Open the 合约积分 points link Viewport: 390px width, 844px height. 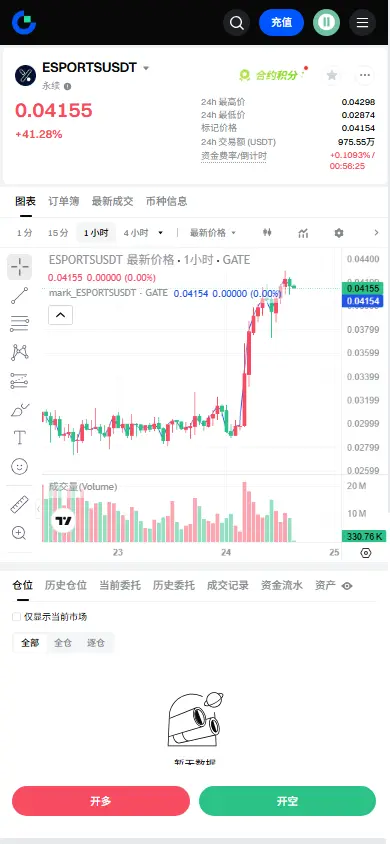(x=273, y=75)
